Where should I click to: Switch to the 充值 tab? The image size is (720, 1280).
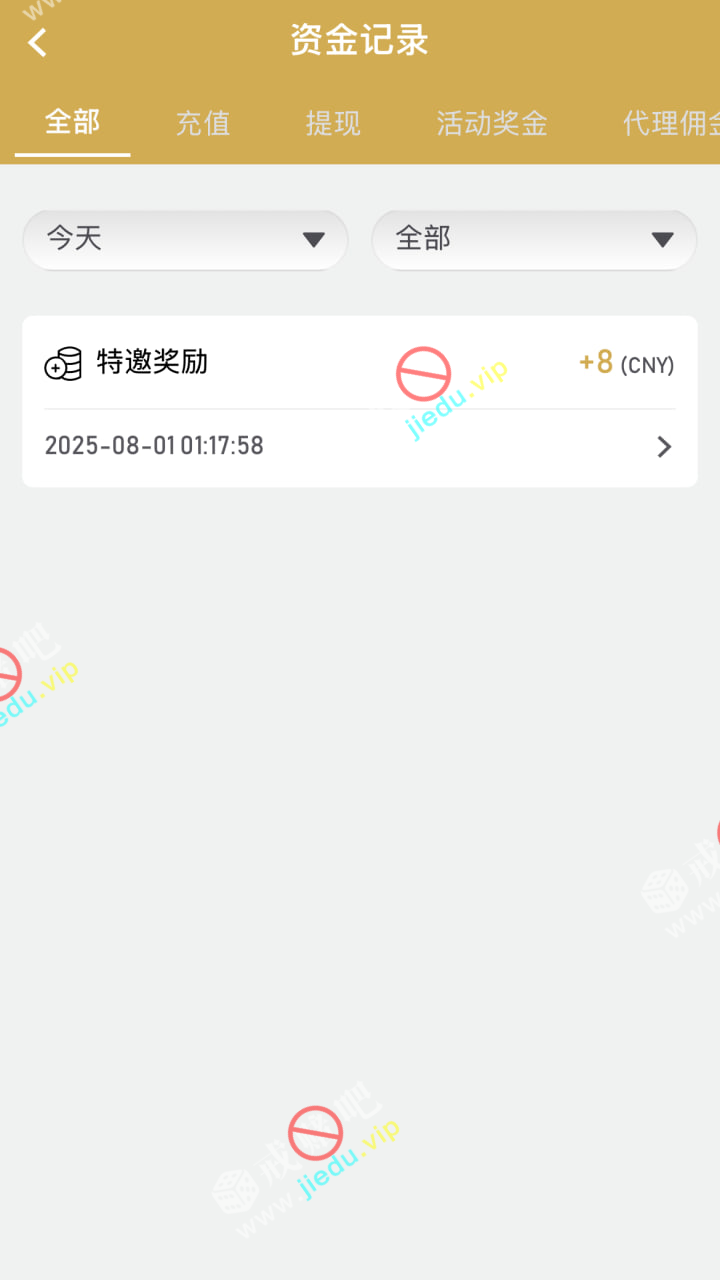pos(203,123)
